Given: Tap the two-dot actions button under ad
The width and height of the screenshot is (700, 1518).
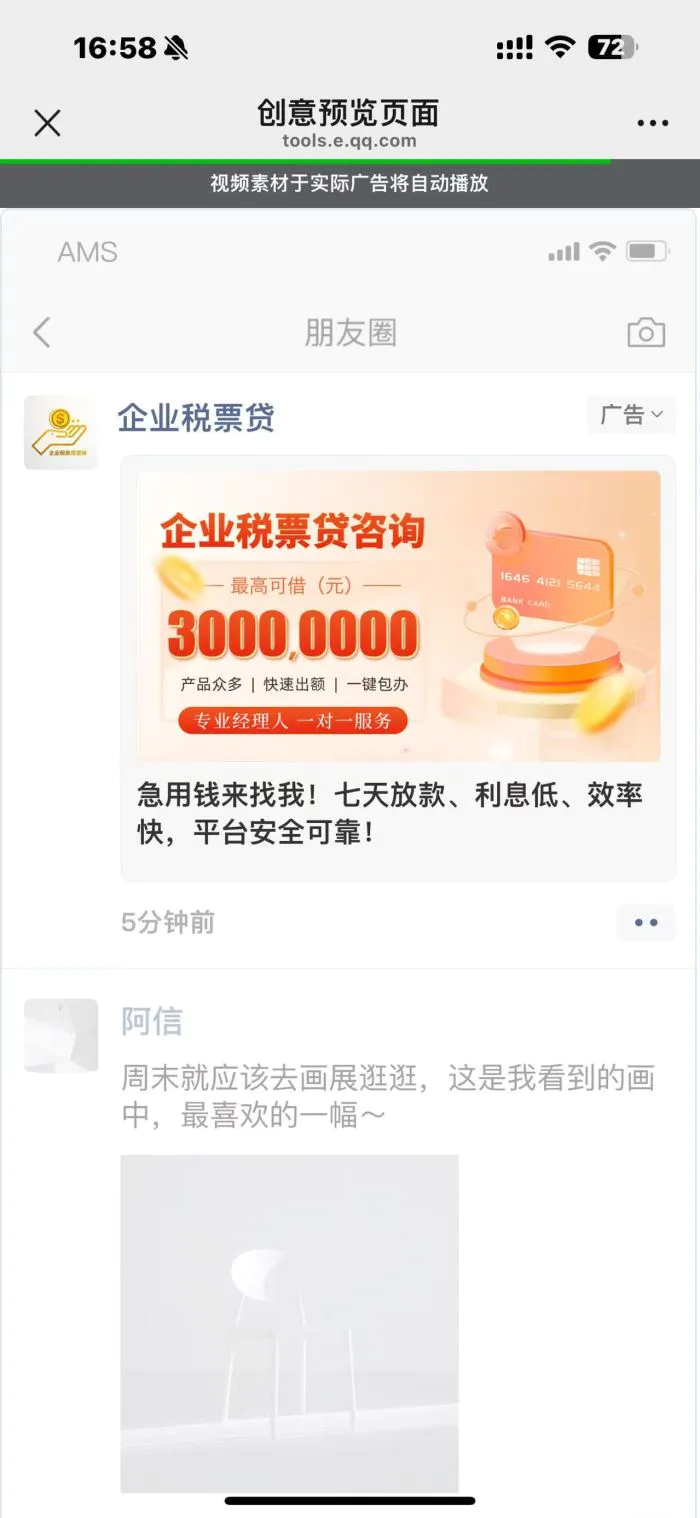Looking at the screenshot, I should coord(646,922).
